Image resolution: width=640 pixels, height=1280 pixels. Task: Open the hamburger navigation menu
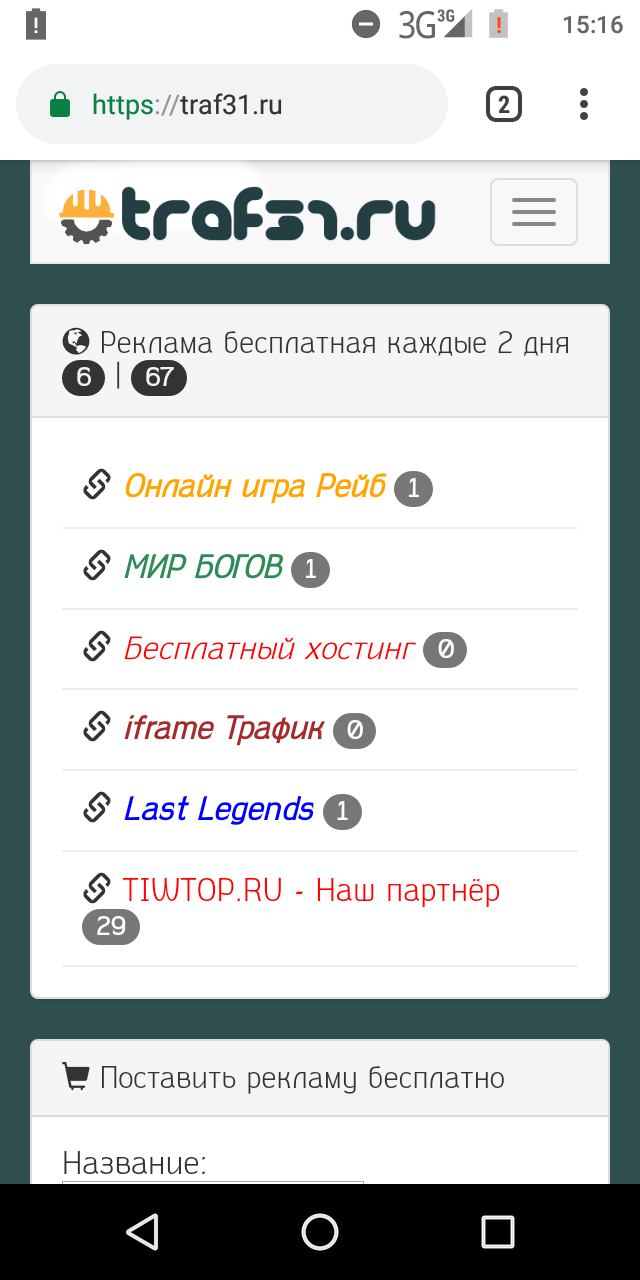pos(533,212)
